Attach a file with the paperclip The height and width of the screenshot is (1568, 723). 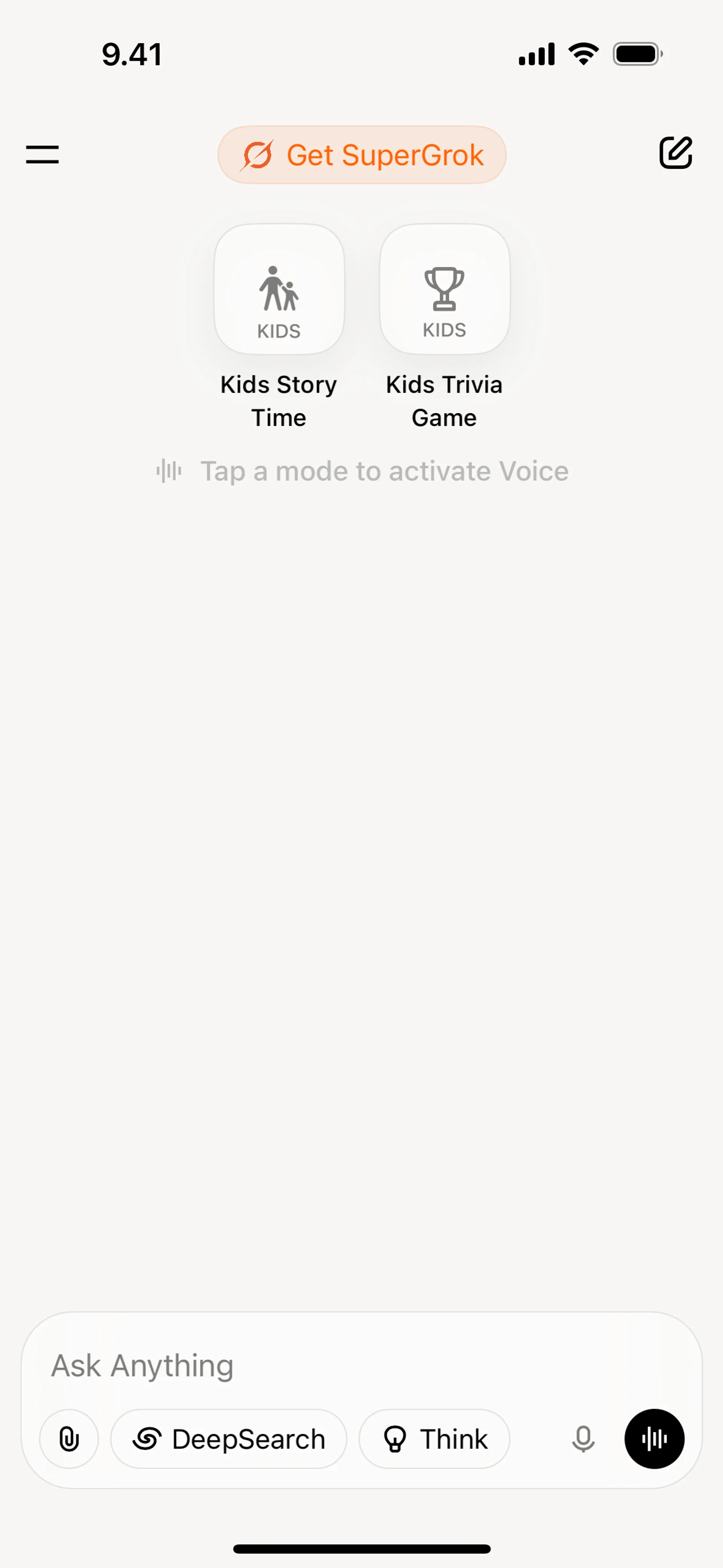point(69,1439)
